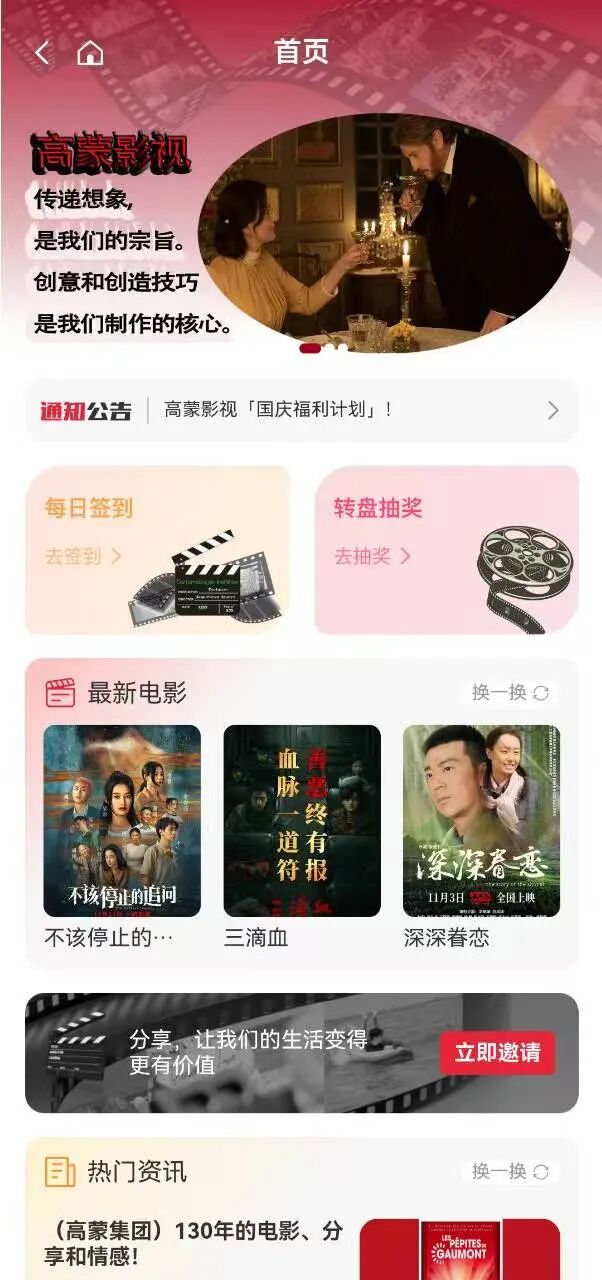This screenshot has height=1280, width=602.
Task: View the movie 三滴血
Action: point(302,821)
